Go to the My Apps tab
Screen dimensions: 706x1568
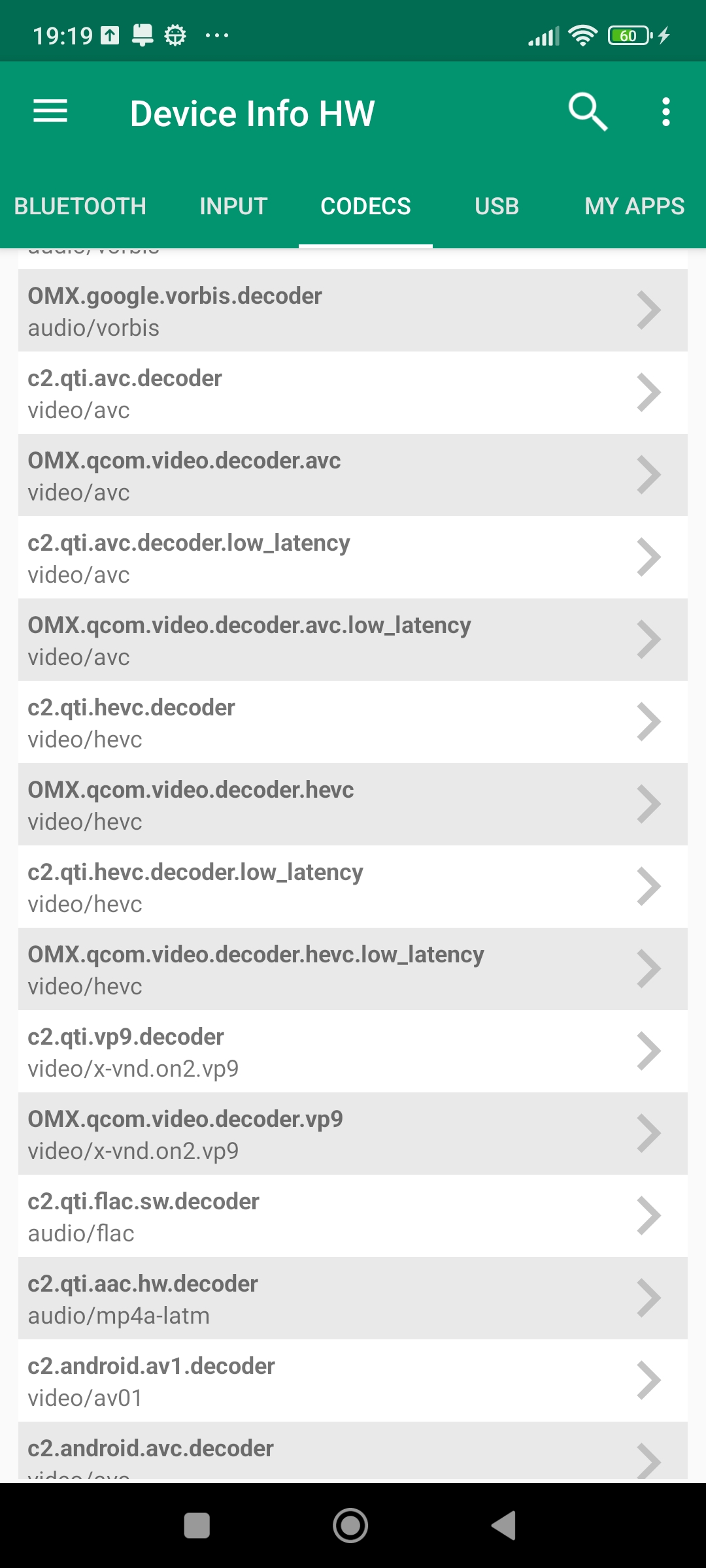point(634,206)
